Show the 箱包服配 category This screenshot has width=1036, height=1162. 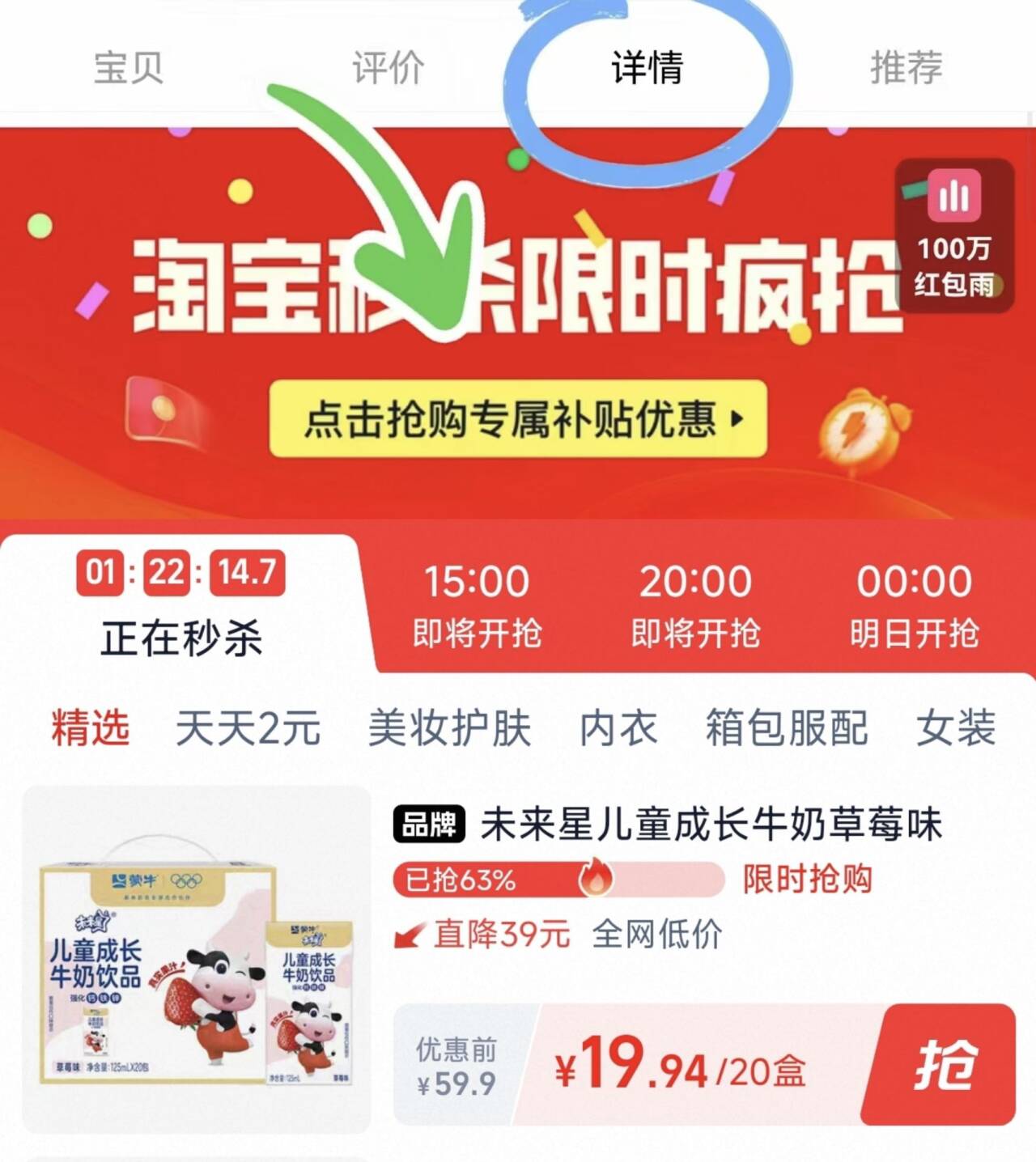tap(787, 727)
